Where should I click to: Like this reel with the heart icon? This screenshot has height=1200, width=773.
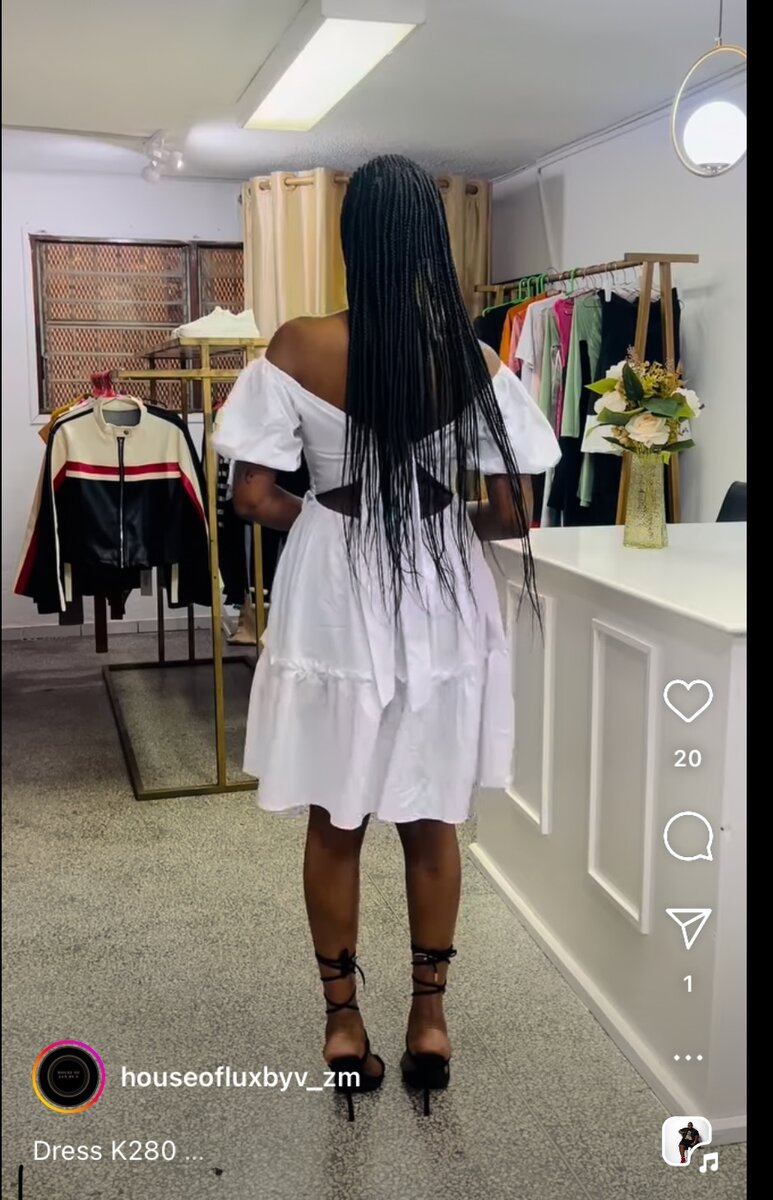point(688,701)
